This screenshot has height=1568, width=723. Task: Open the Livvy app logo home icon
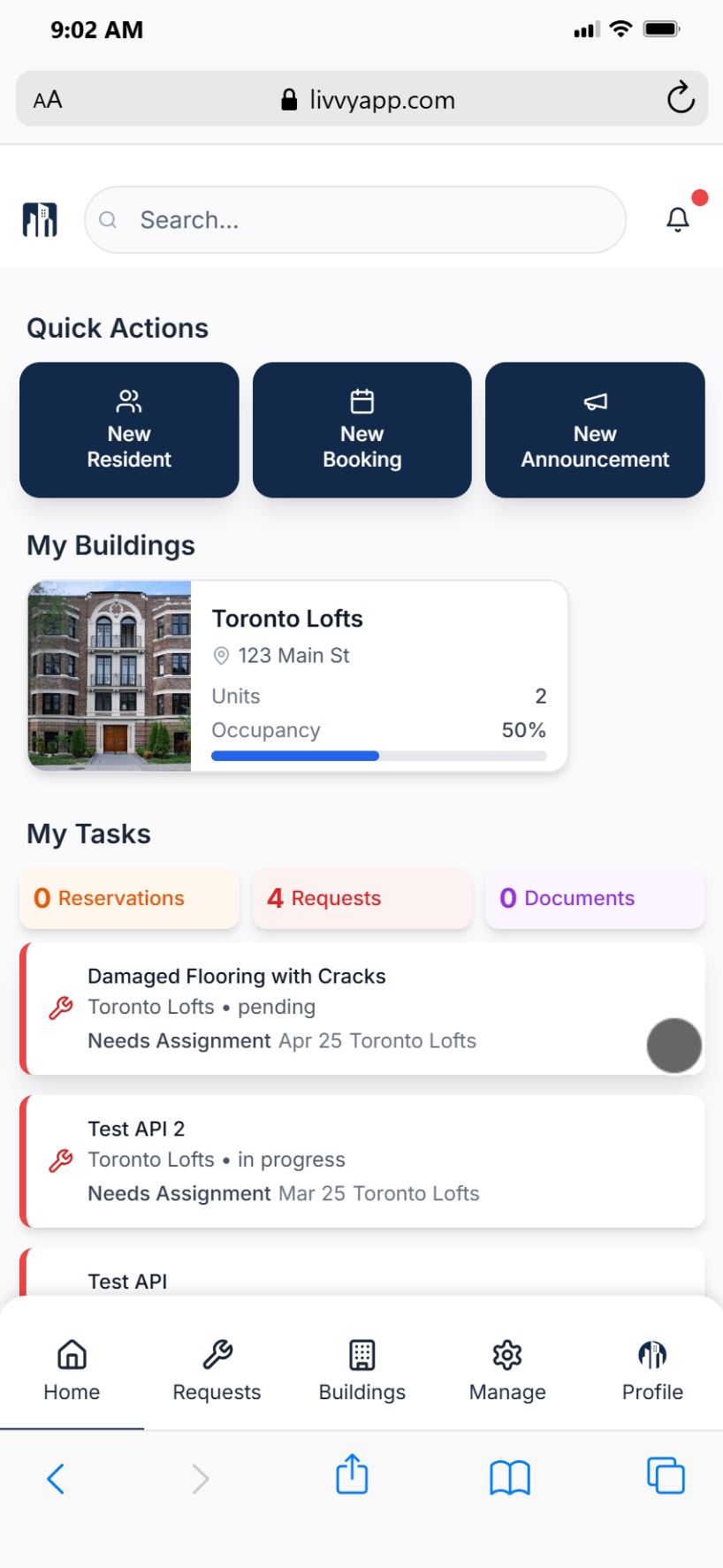tap(40, 218)
